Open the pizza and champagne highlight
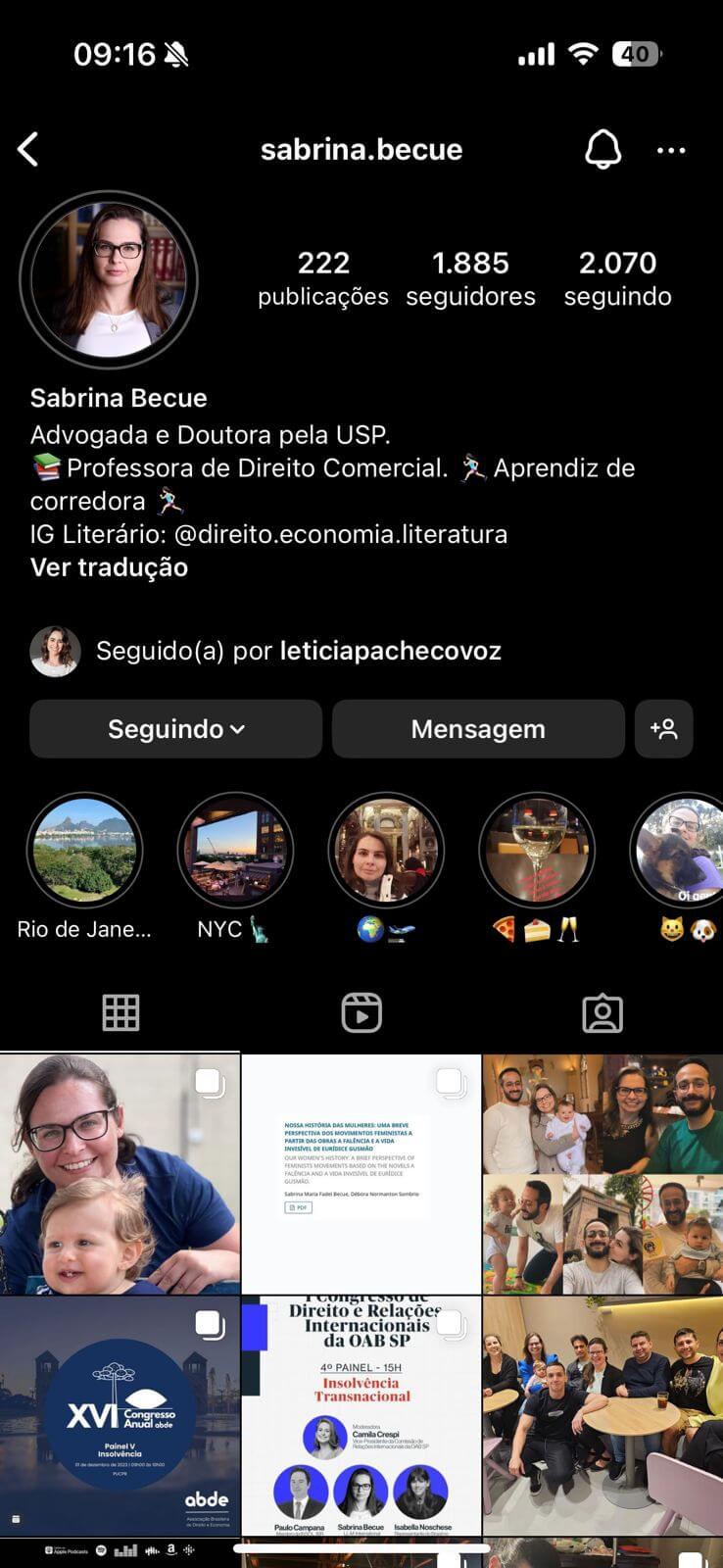This screenshot has width=723, height=1568. tap(537, 851)
